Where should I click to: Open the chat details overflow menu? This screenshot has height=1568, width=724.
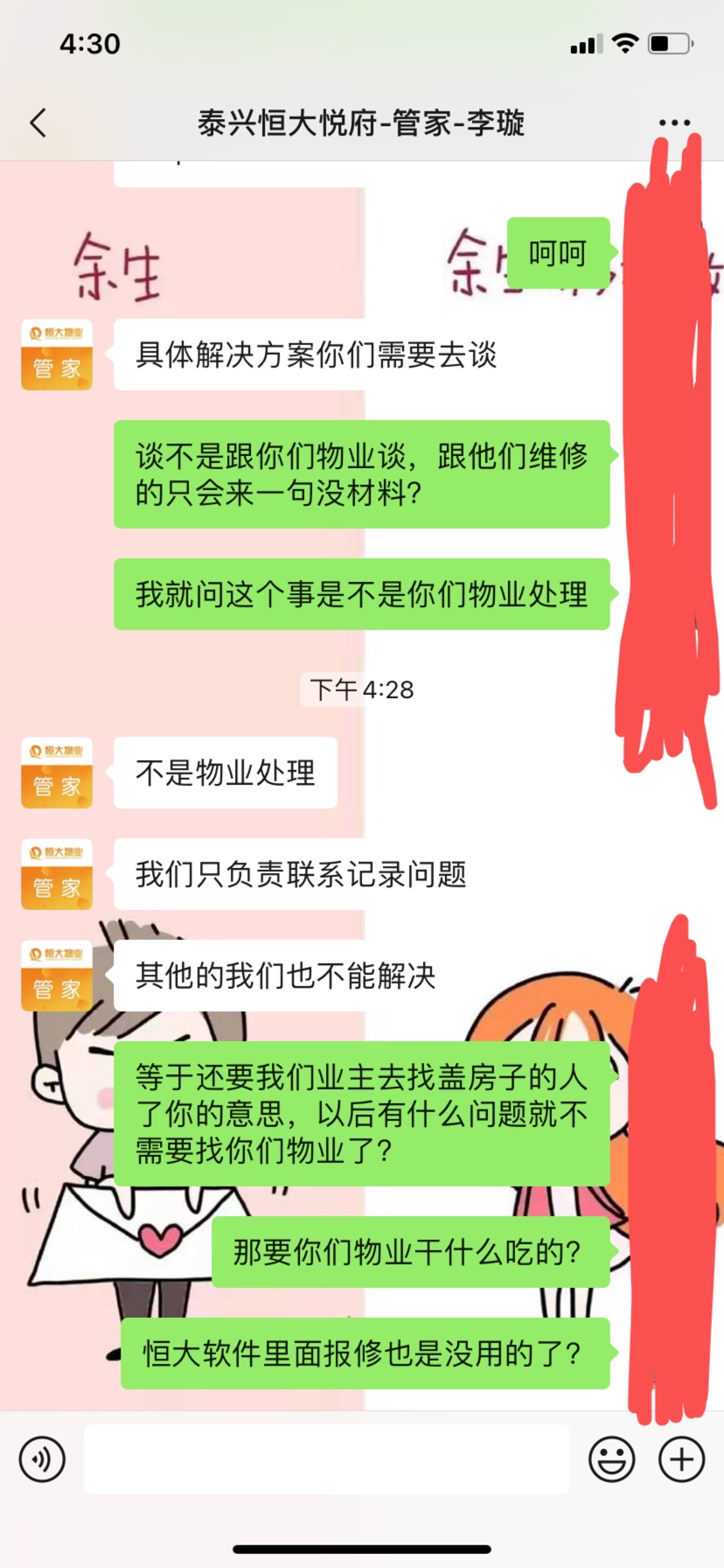pos(674,123)
